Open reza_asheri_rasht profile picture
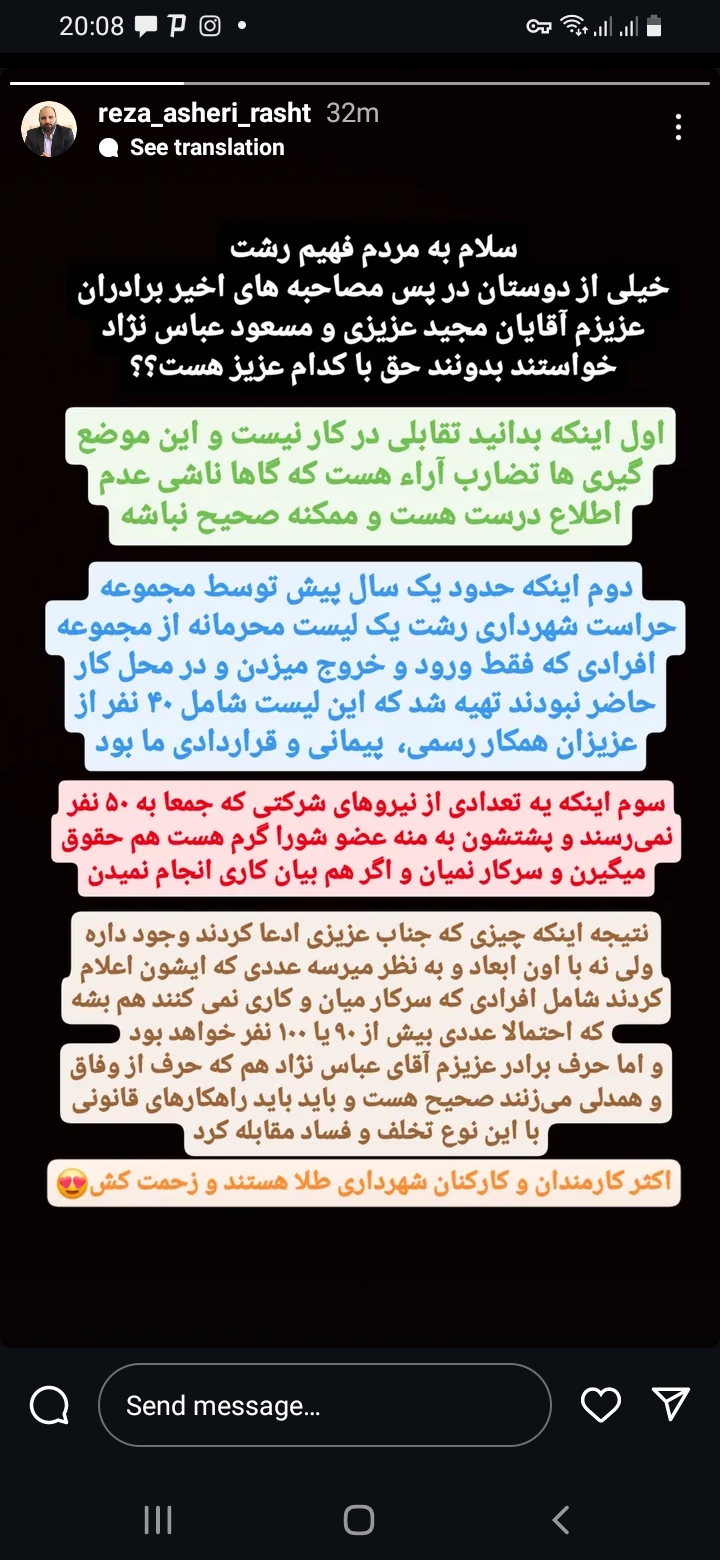 (x=49, y=129)
